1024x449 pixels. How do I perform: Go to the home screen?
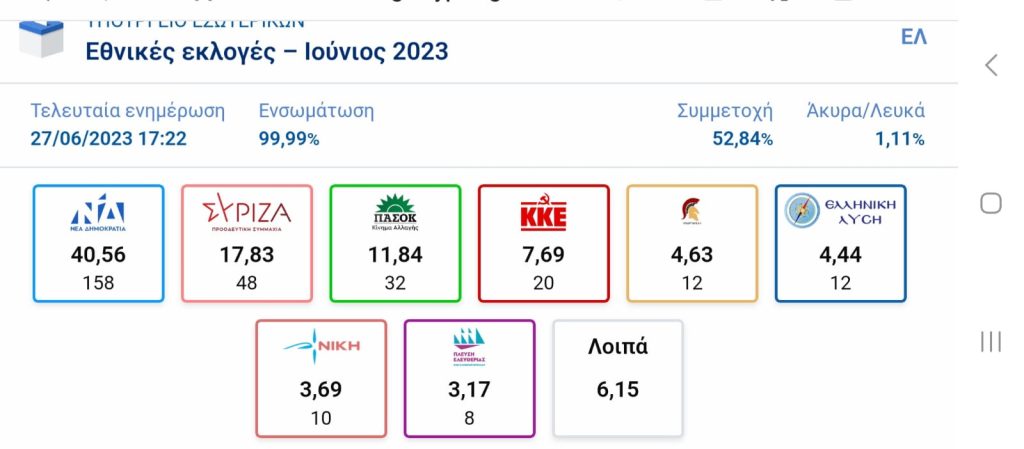click(x=991, y=204)
